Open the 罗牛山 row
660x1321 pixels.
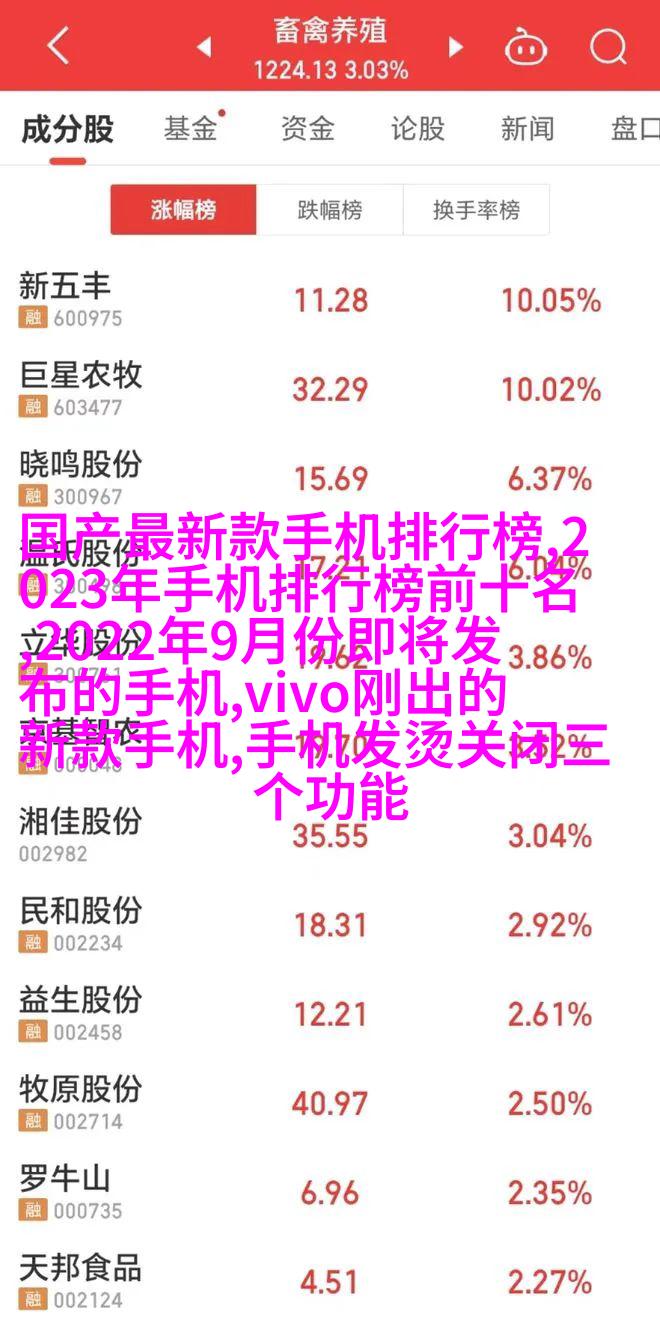pos(330,1192)
